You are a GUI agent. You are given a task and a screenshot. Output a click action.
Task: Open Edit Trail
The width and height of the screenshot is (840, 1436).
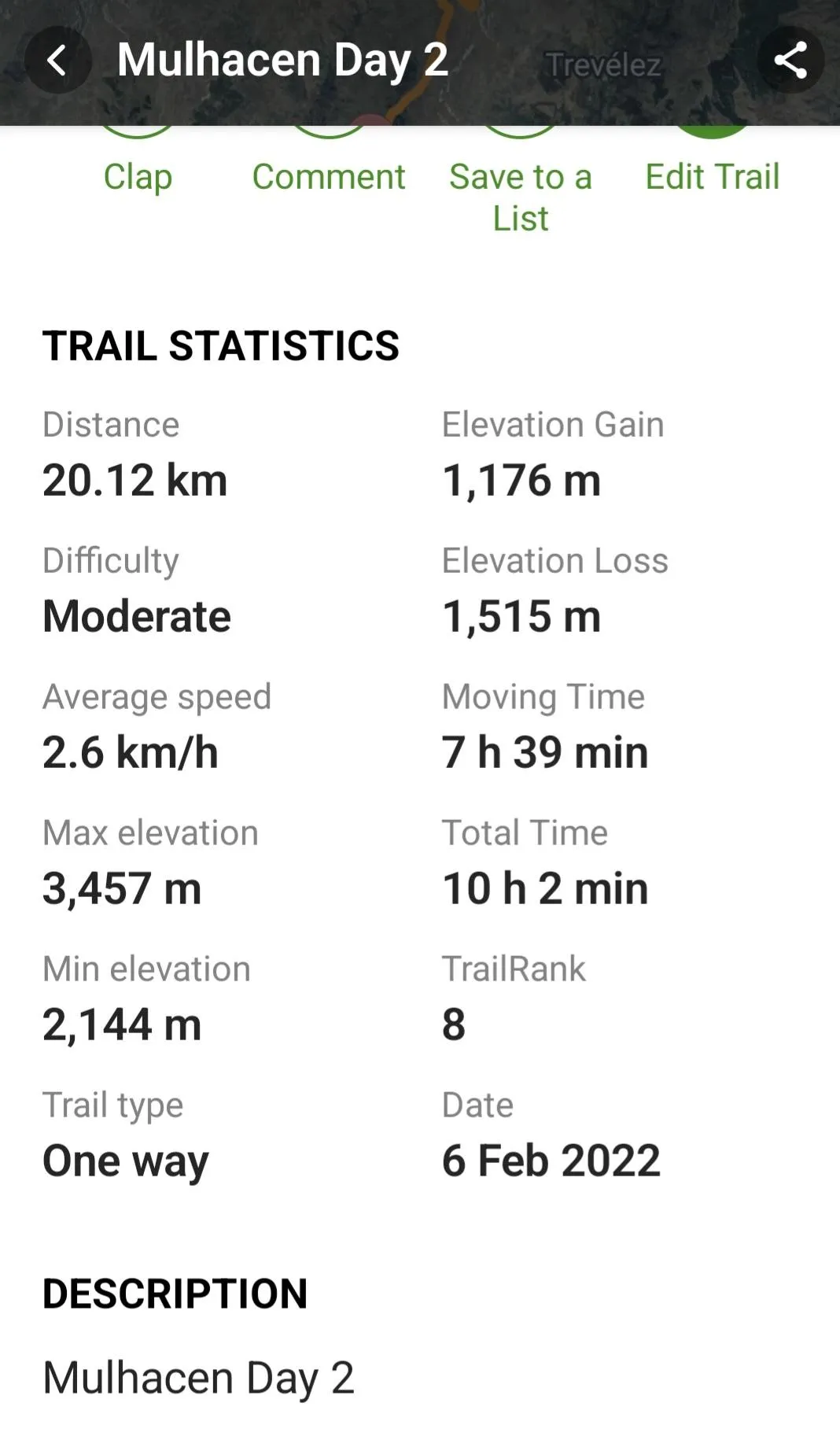tap(712, 176)
